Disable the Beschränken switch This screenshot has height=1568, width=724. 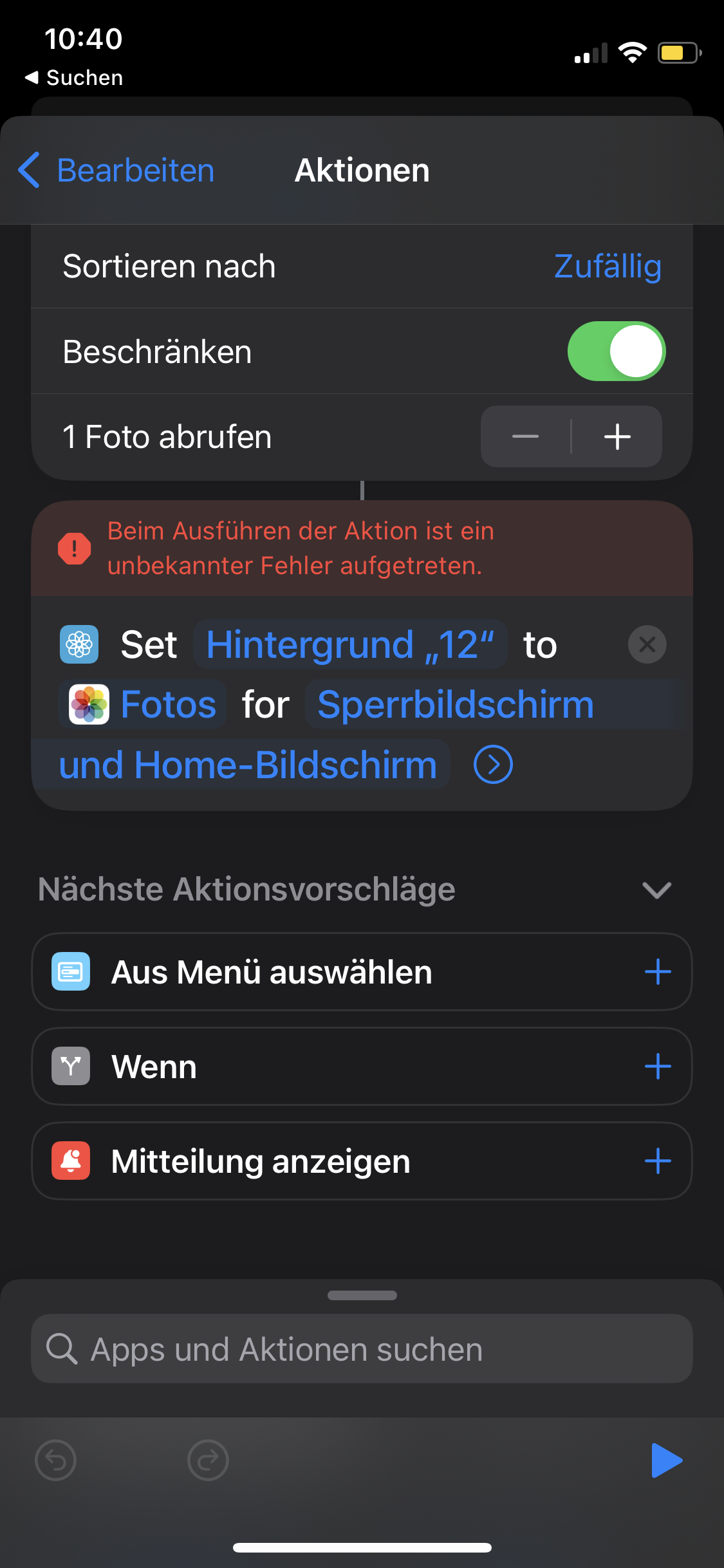click(616, 351)
